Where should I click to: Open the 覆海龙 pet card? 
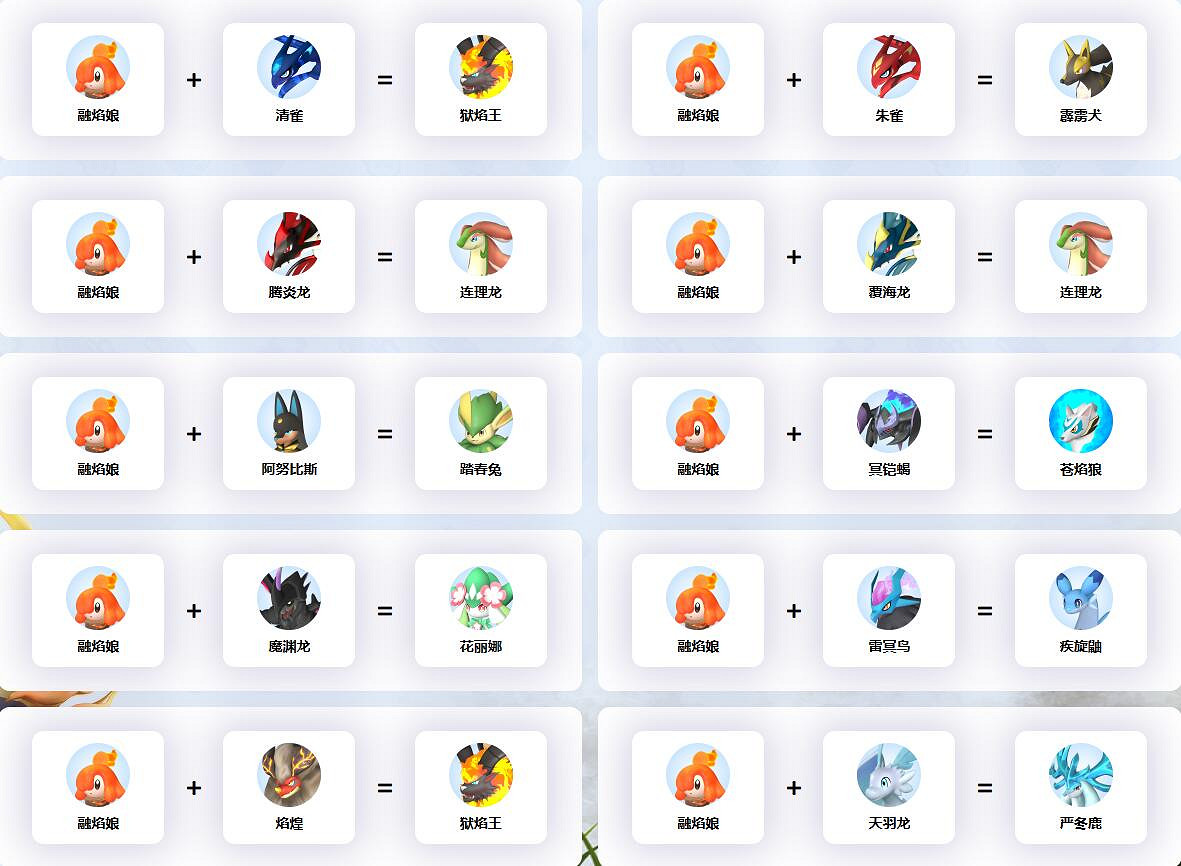pos(888,256)
